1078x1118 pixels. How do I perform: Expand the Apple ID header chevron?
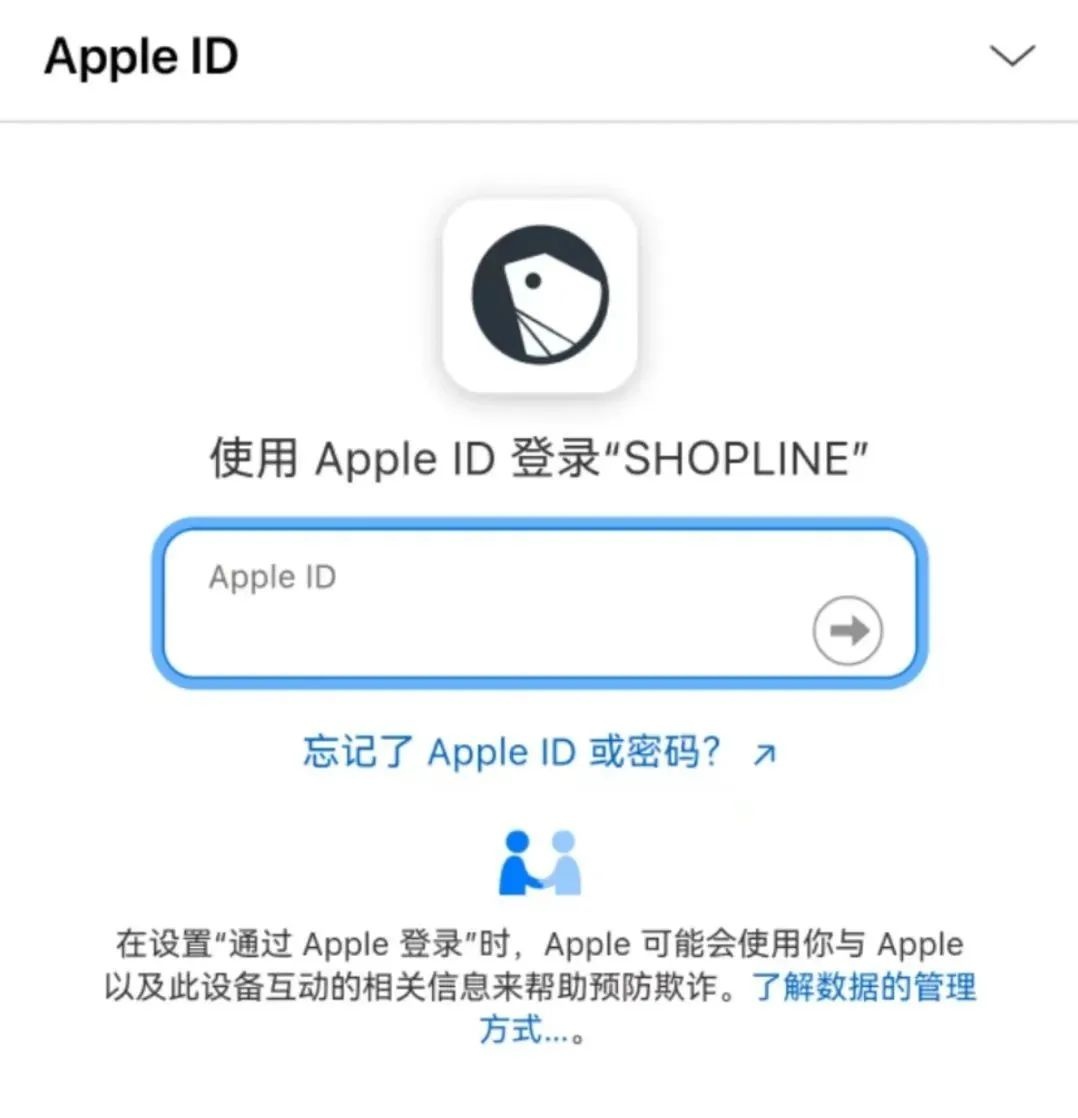pyautogui.click(x=1012, y=57)
